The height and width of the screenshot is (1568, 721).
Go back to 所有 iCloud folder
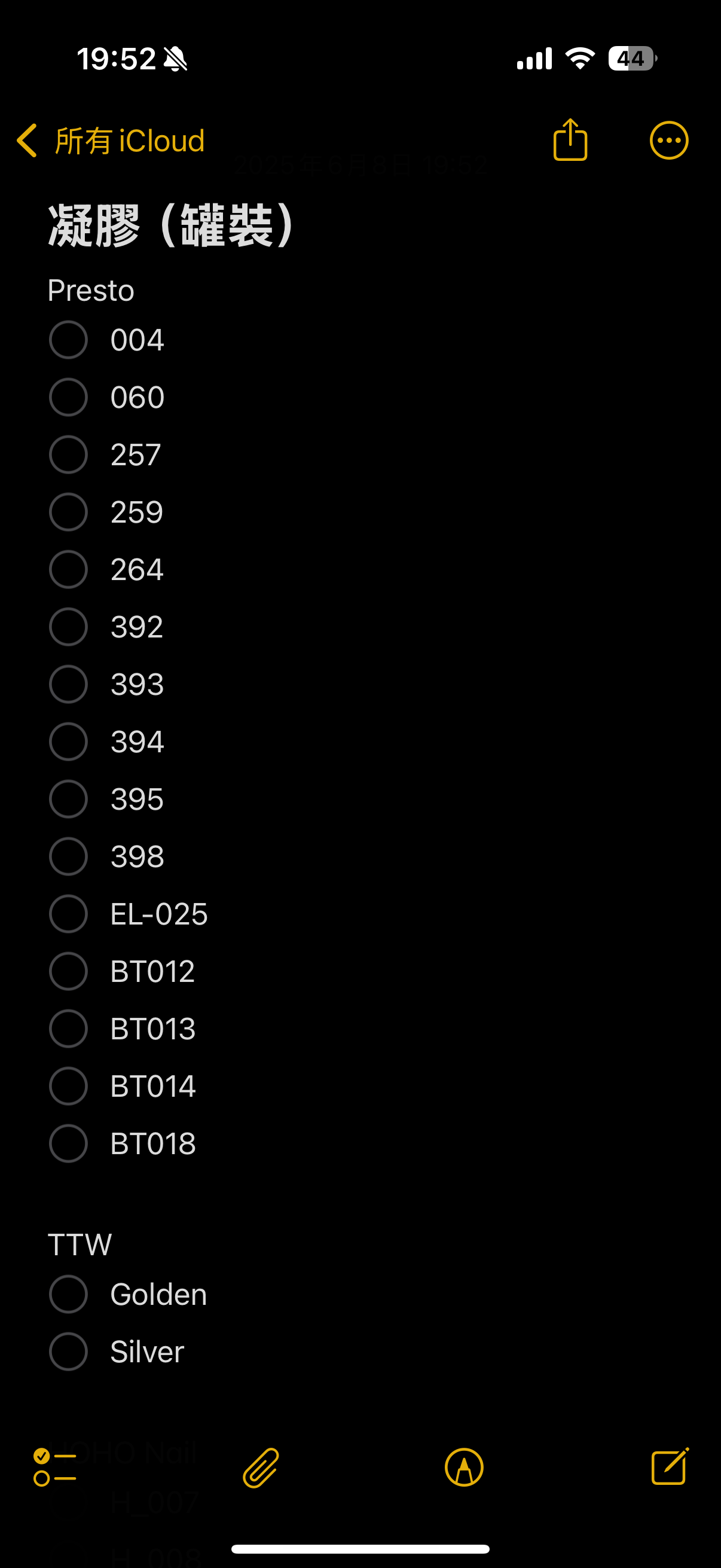pos(110,141)
